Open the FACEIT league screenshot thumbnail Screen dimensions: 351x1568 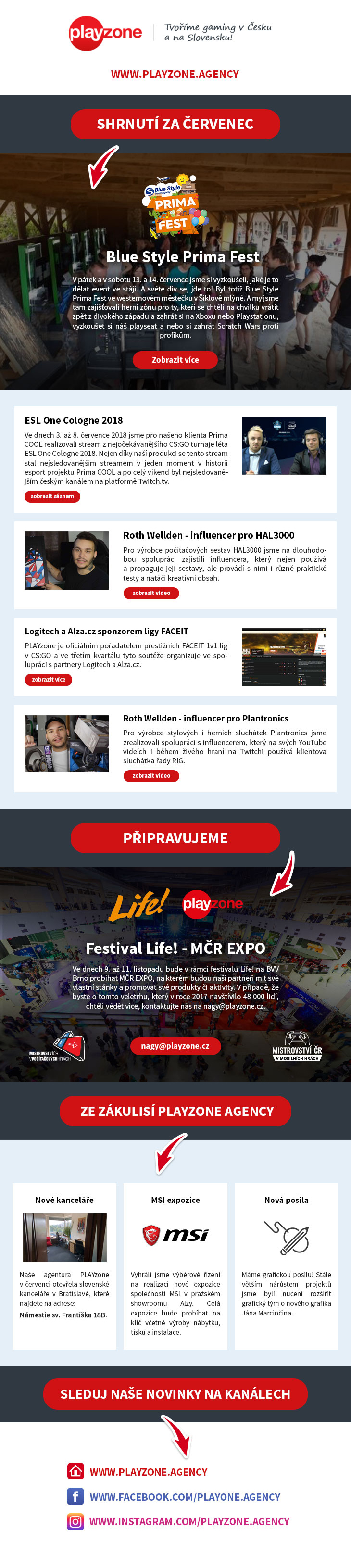coord(284,657)
